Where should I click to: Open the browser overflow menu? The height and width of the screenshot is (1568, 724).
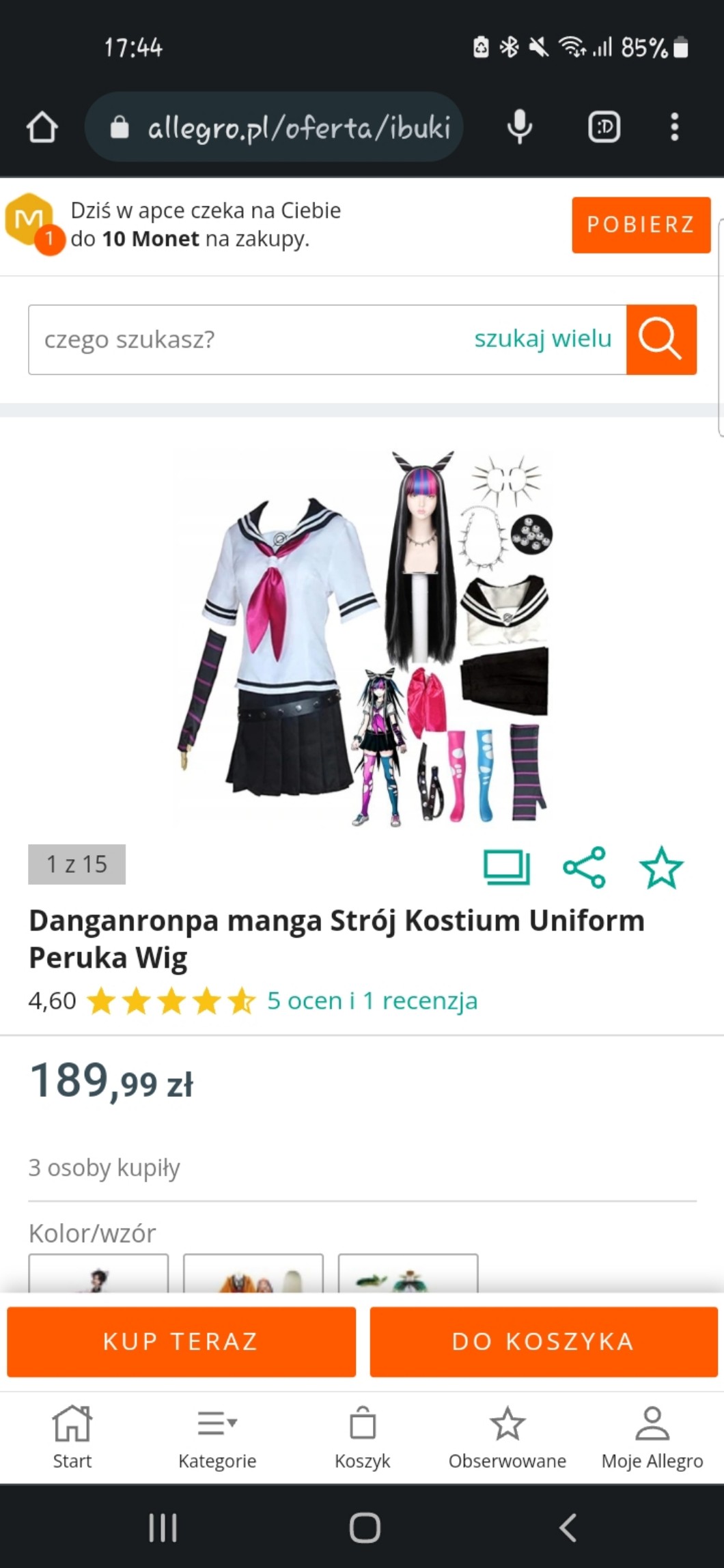coord(674,127)
